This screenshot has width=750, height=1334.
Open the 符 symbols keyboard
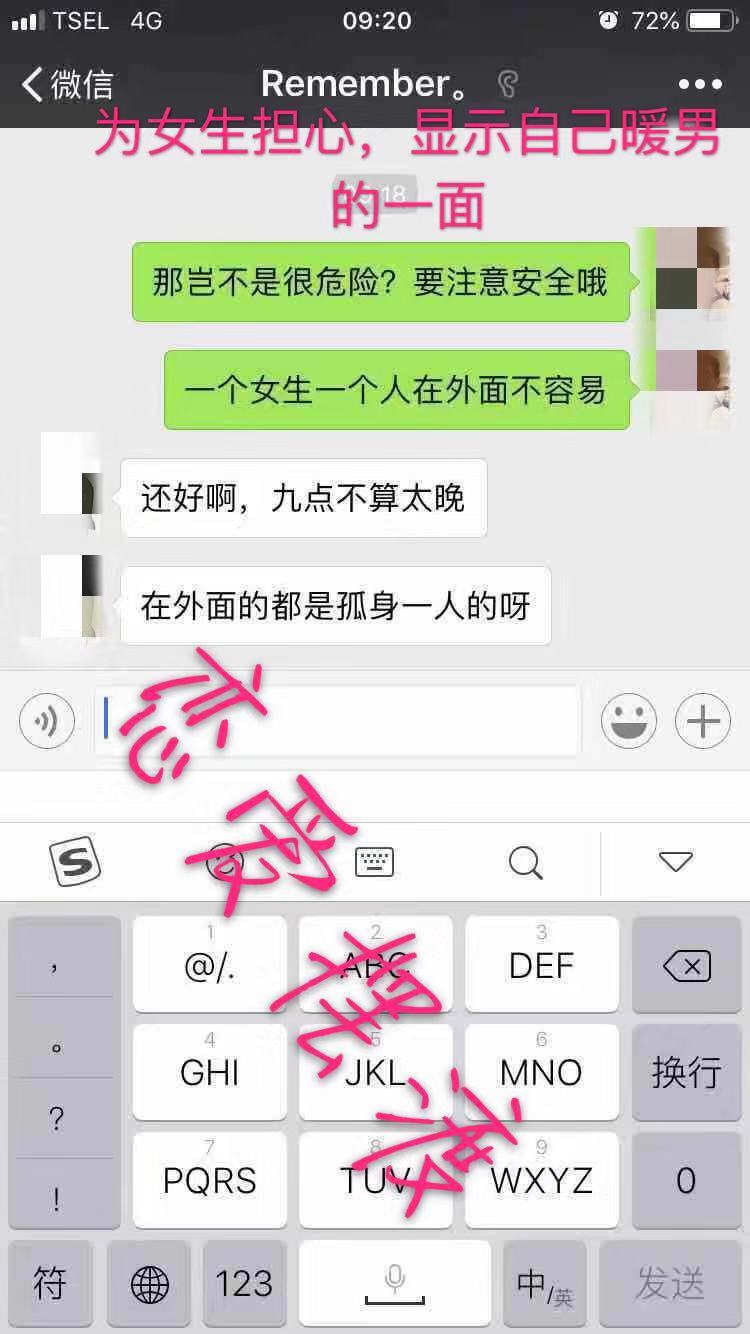[50, 1283]
